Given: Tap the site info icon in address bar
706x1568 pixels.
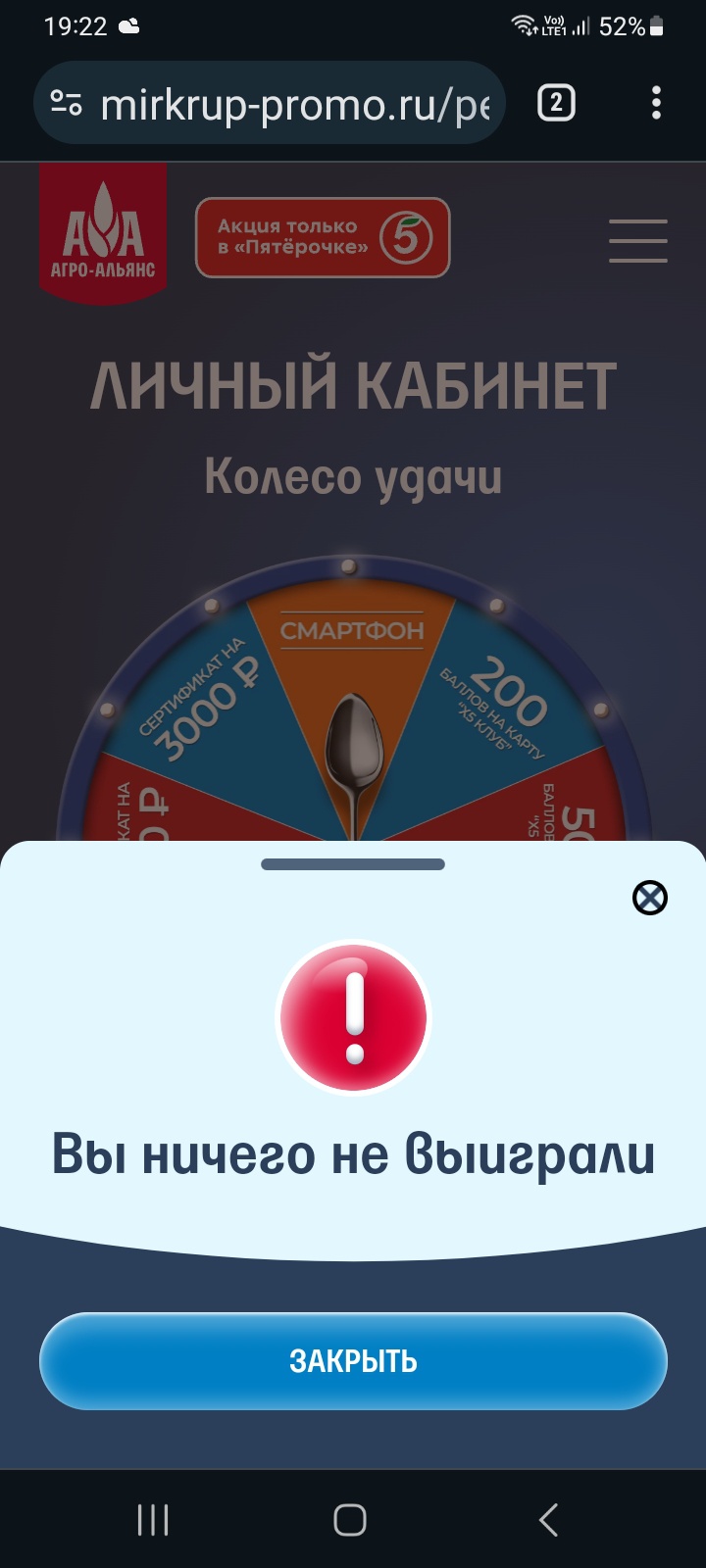Looking at the screenshot, I should (67, 103).
